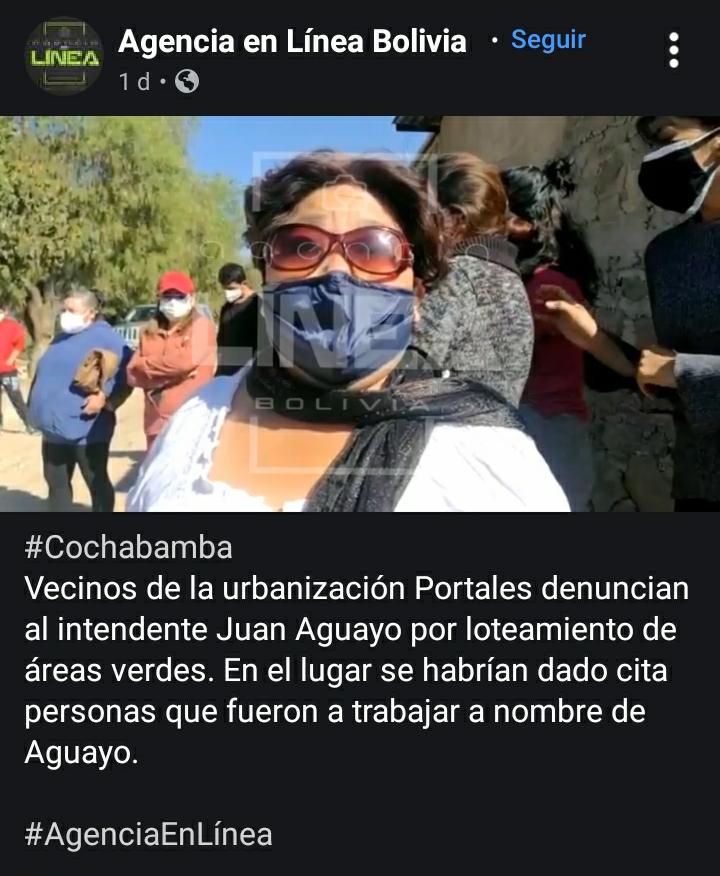Open the #Cochabamba hashtag

[128, 547]
